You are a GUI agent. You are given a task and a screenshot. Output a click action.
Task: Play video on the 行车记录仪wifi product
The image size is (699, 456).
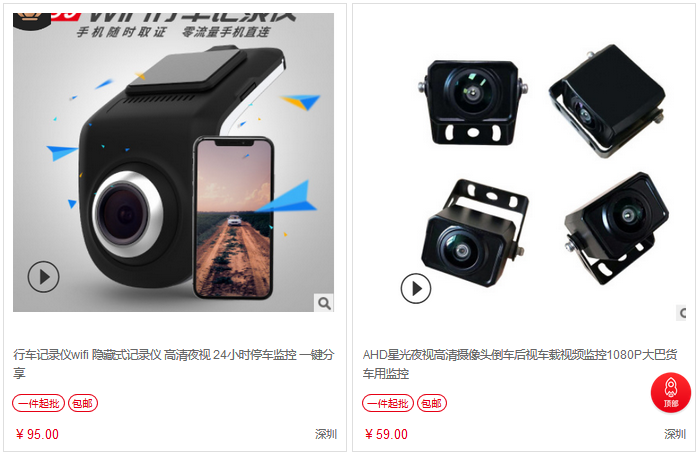tap(43, 277)
